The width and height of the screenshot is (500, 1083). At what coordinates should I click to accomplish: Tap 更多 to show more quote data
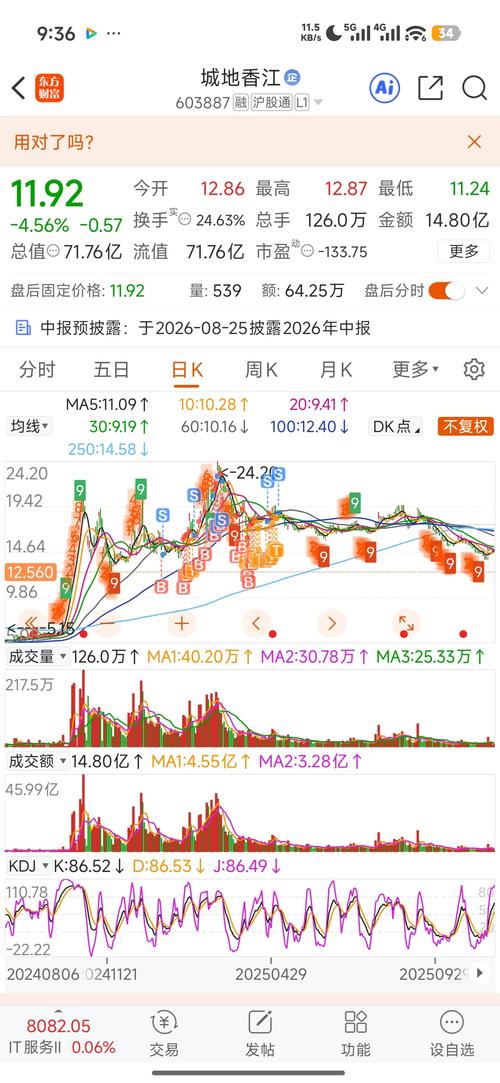463,251
